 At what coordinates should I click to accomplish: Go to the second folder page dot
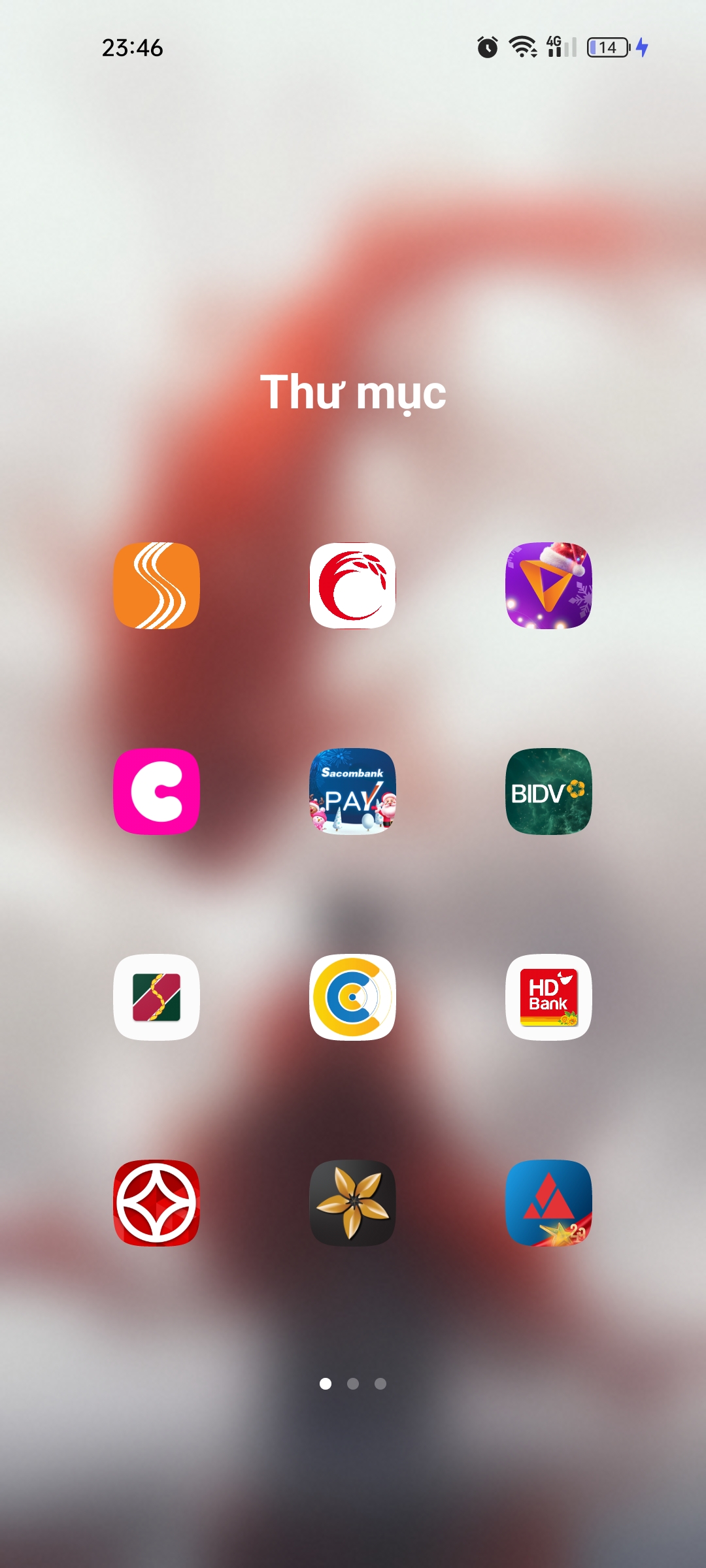[x=353, y=1384]
